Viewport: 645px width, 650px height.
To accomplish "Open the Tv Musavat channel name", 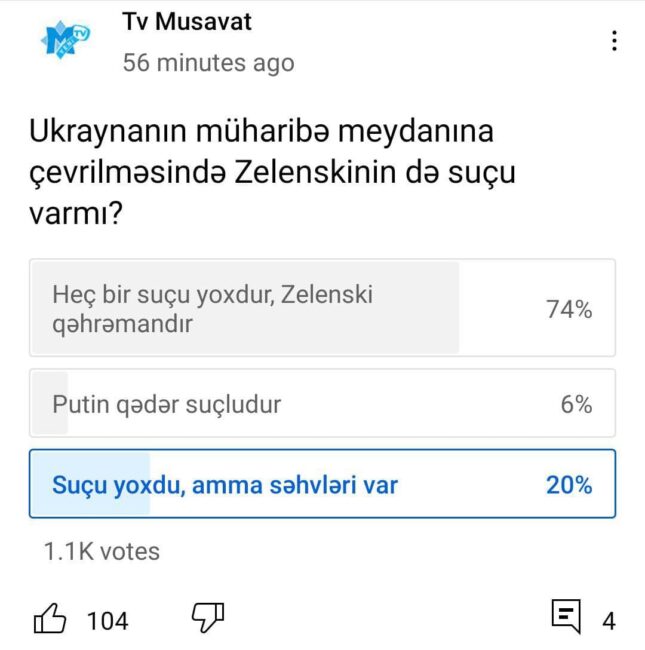I will [x=187, y=21].
